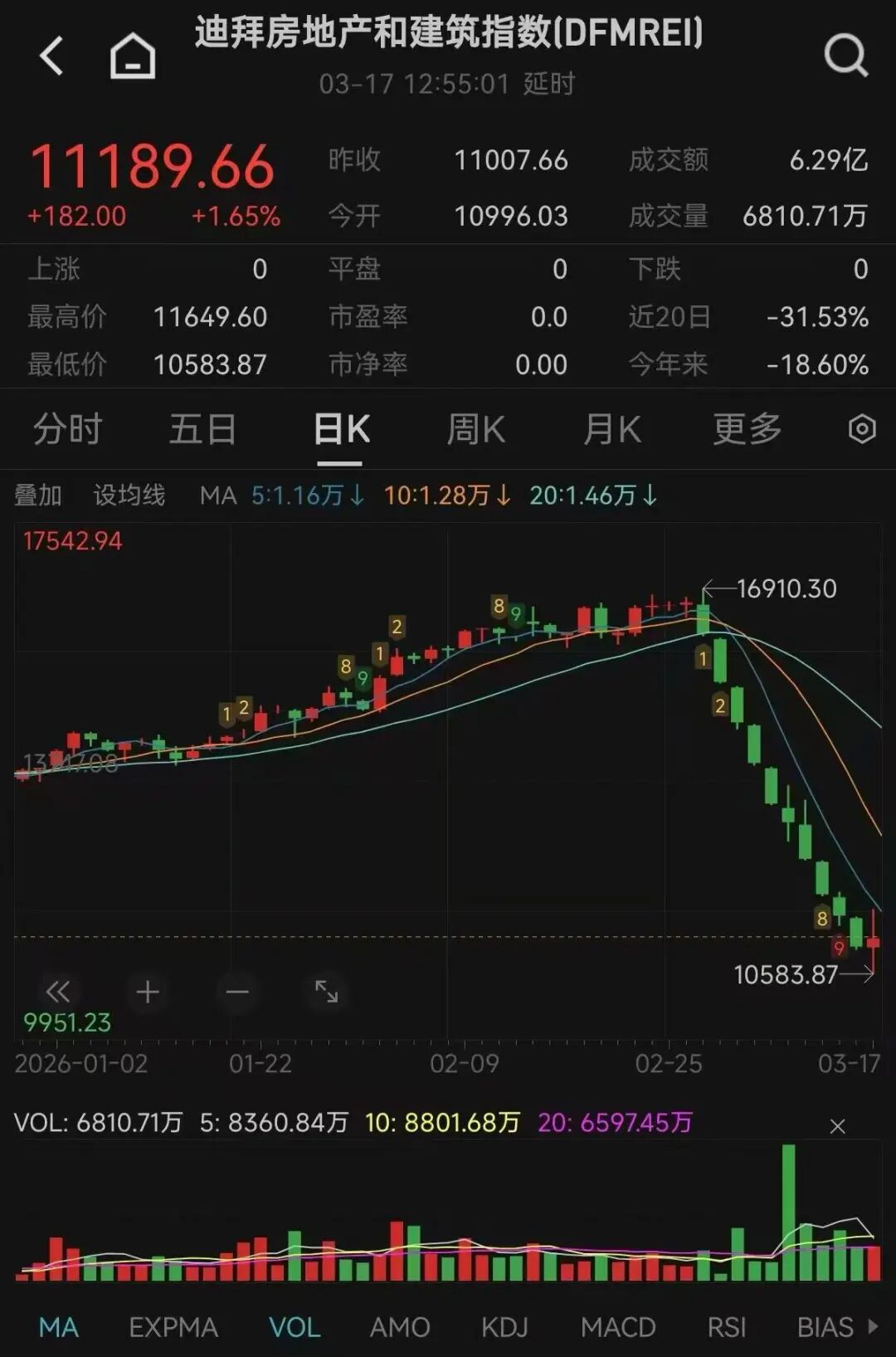
Task: Open the chart settings gear icon
Action: tap(862, 428)
